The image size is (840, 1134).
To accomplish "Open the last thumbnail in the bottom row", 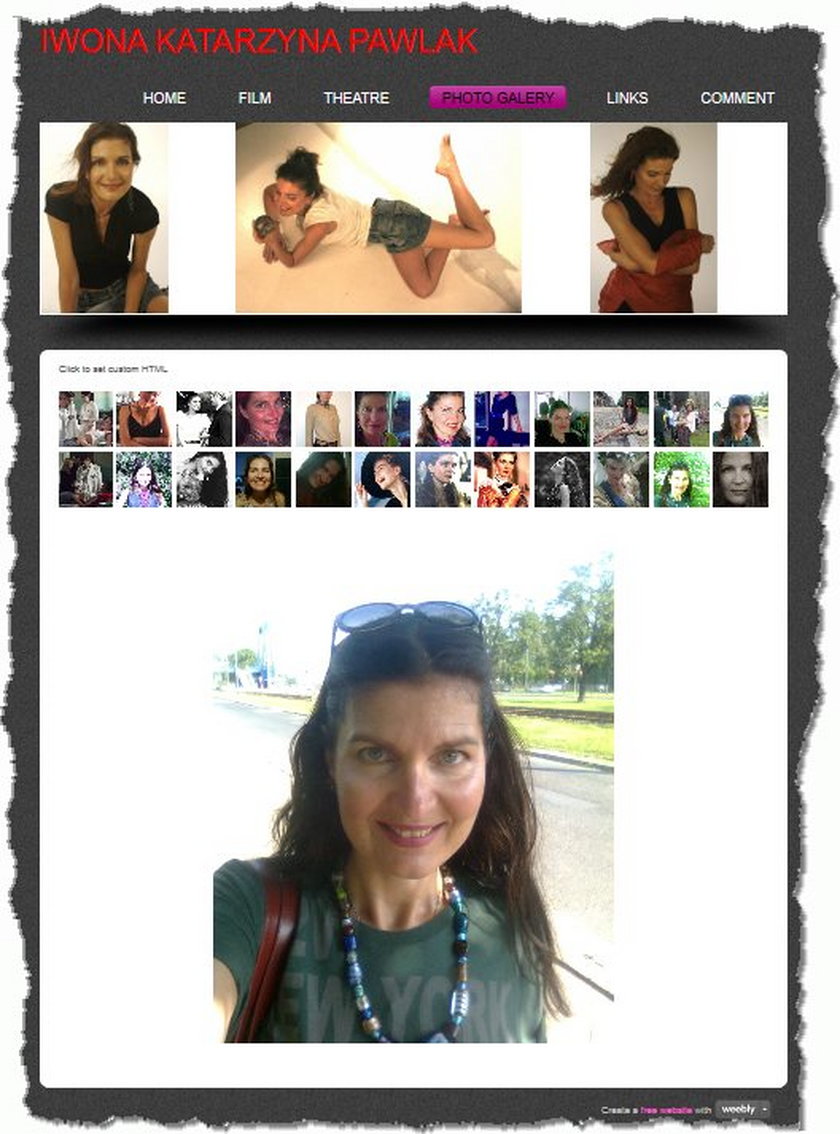I will click(x=740, y=479).
